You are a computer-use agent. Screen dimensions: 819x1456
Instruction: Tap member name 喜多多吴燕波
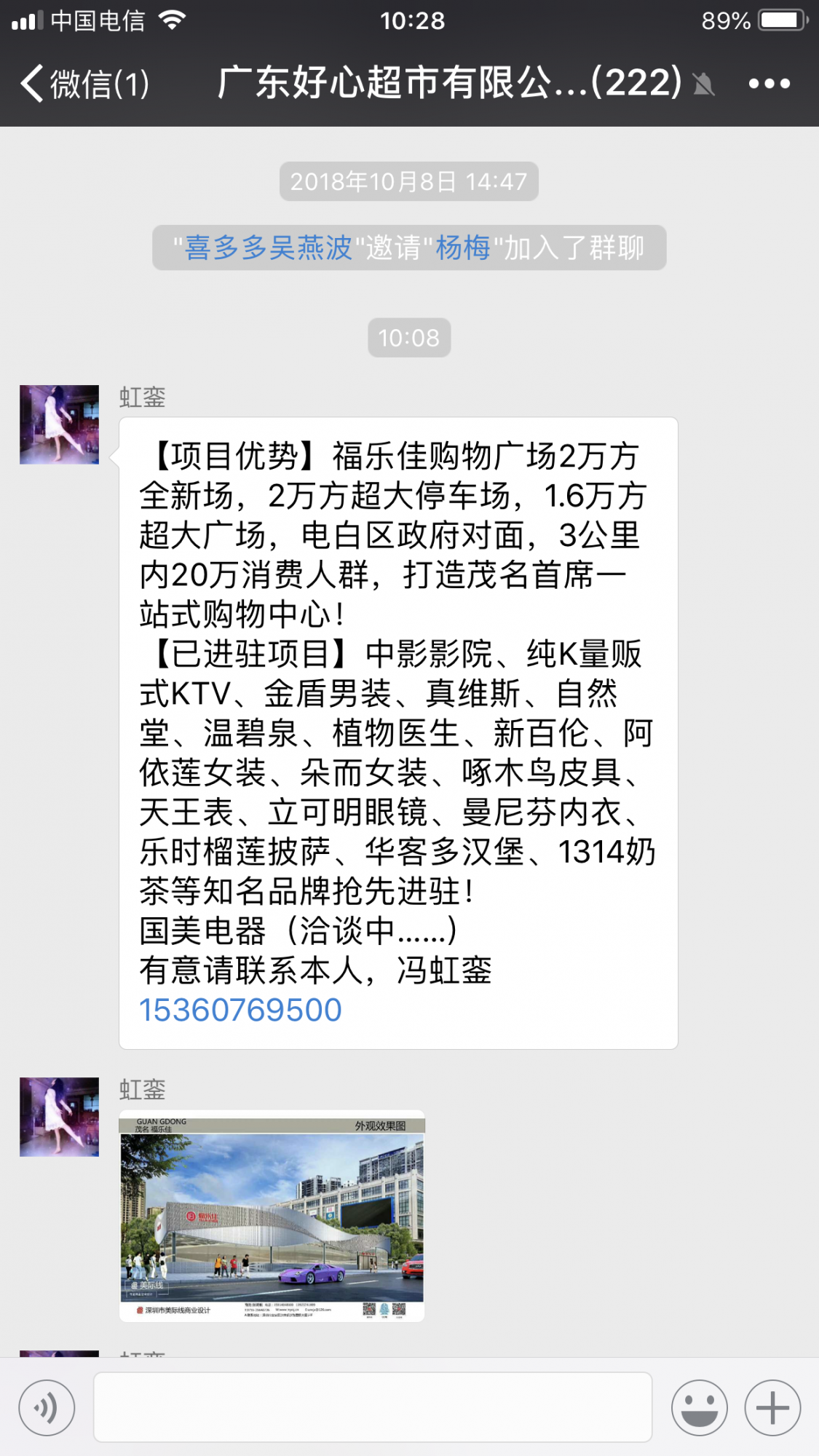tap(266, 249)
